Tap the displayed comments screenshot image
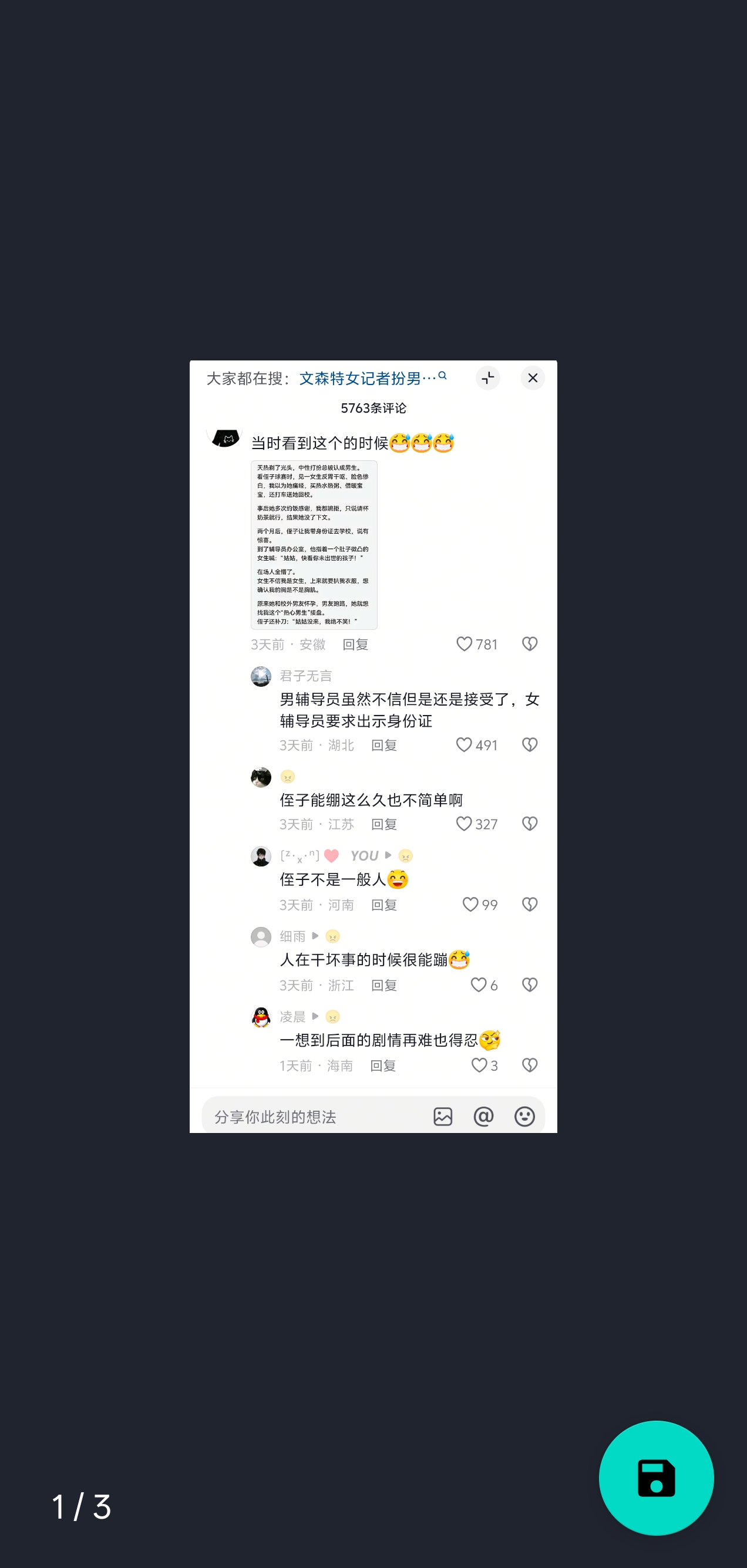The width and height of the screenshot is (747, 1568). pos(373,746)
